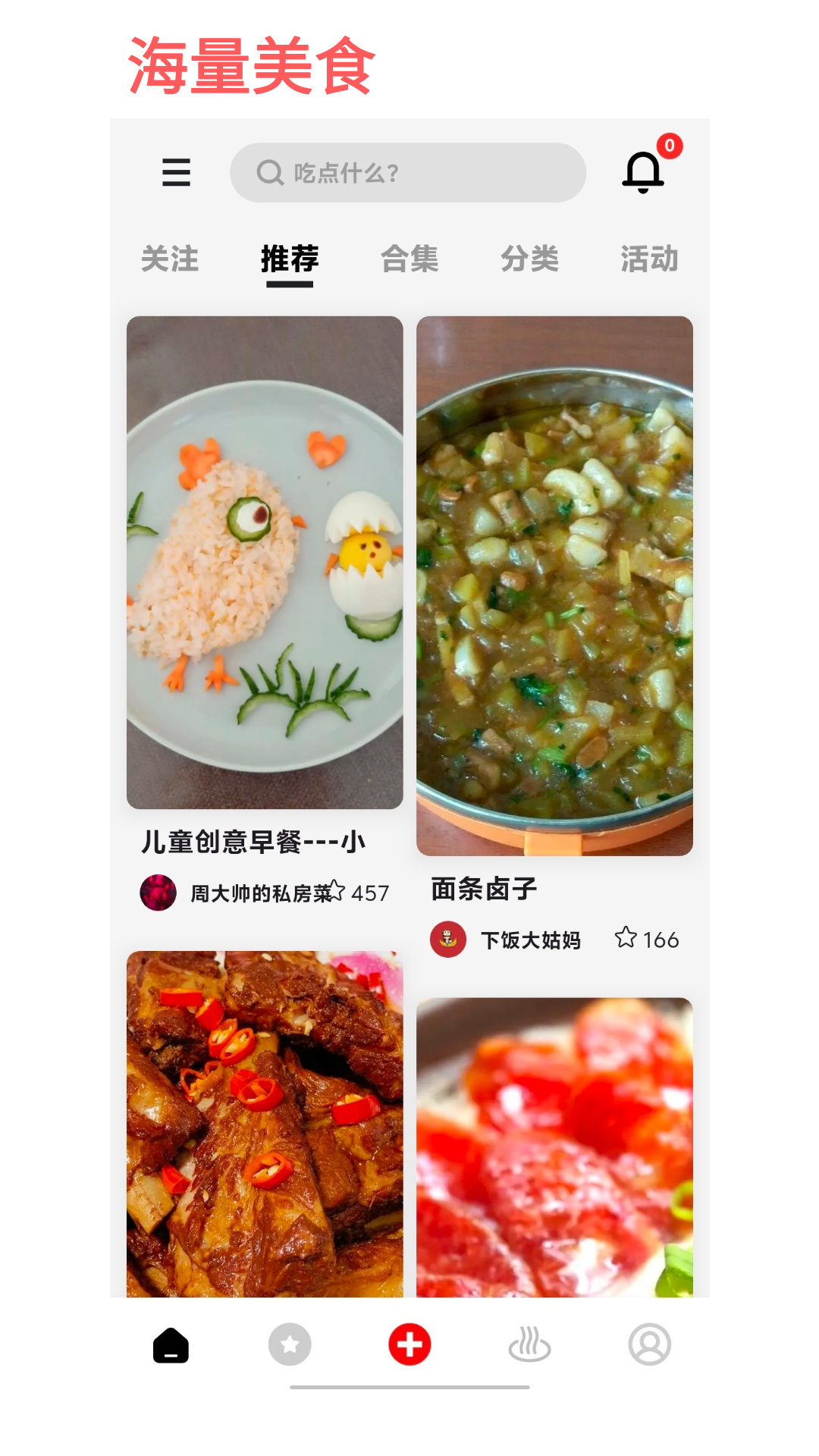The width and height of the screenshot is (819, 1456).
Task: Open the hamburger menu
Action: click(176, 173)
